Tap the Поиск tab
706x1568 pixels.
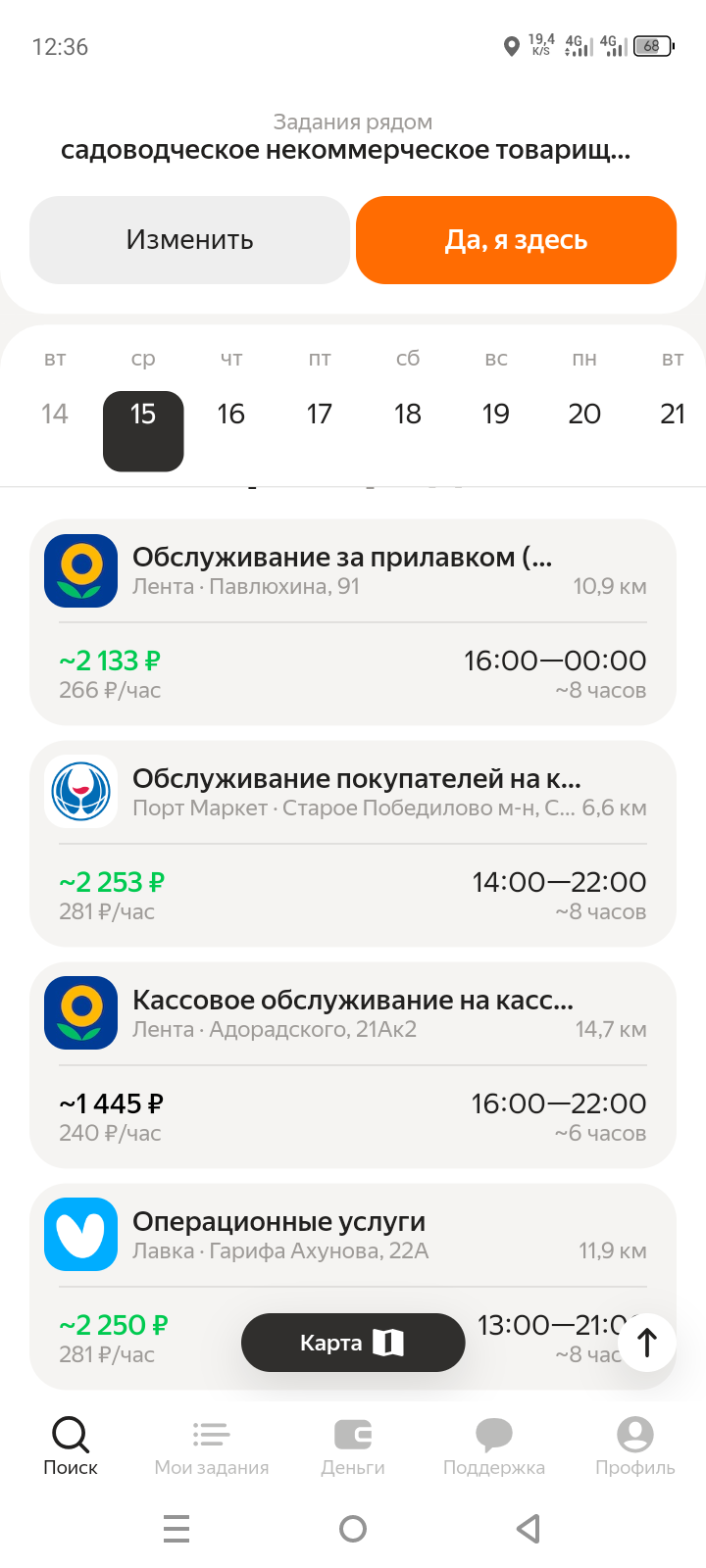tap(71, 1447)
